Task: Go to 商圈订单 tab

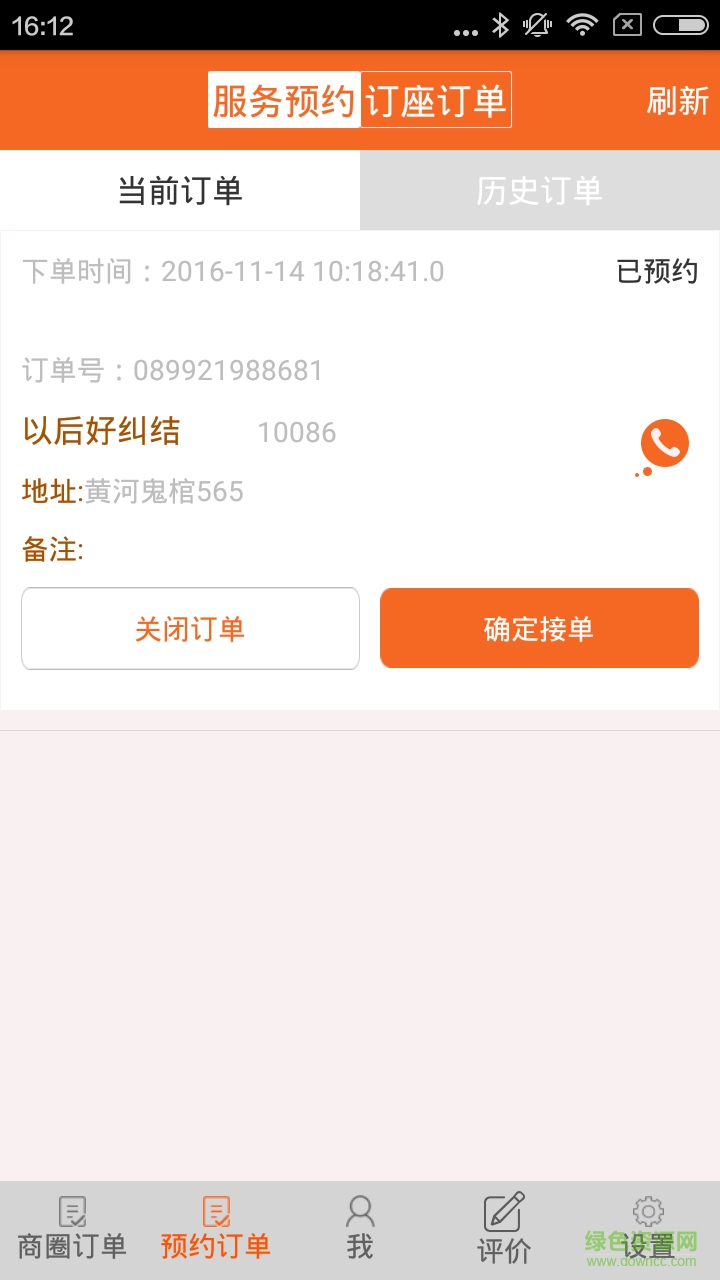Action: coord(72,1228)
